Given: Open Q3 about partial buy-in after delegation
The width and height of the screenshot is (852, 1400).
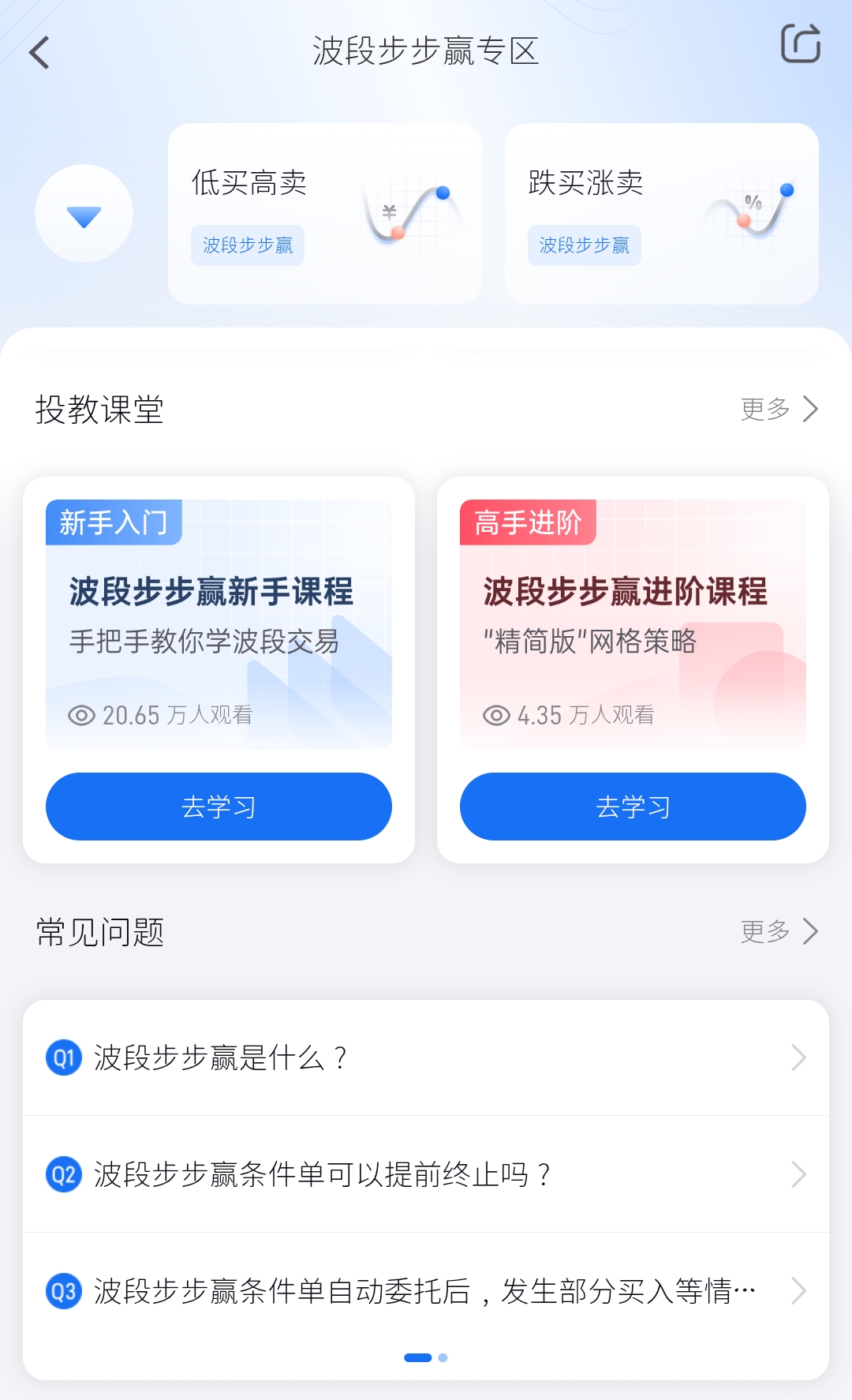Looking at the screenshot, I should click(x=426, y=1291).
